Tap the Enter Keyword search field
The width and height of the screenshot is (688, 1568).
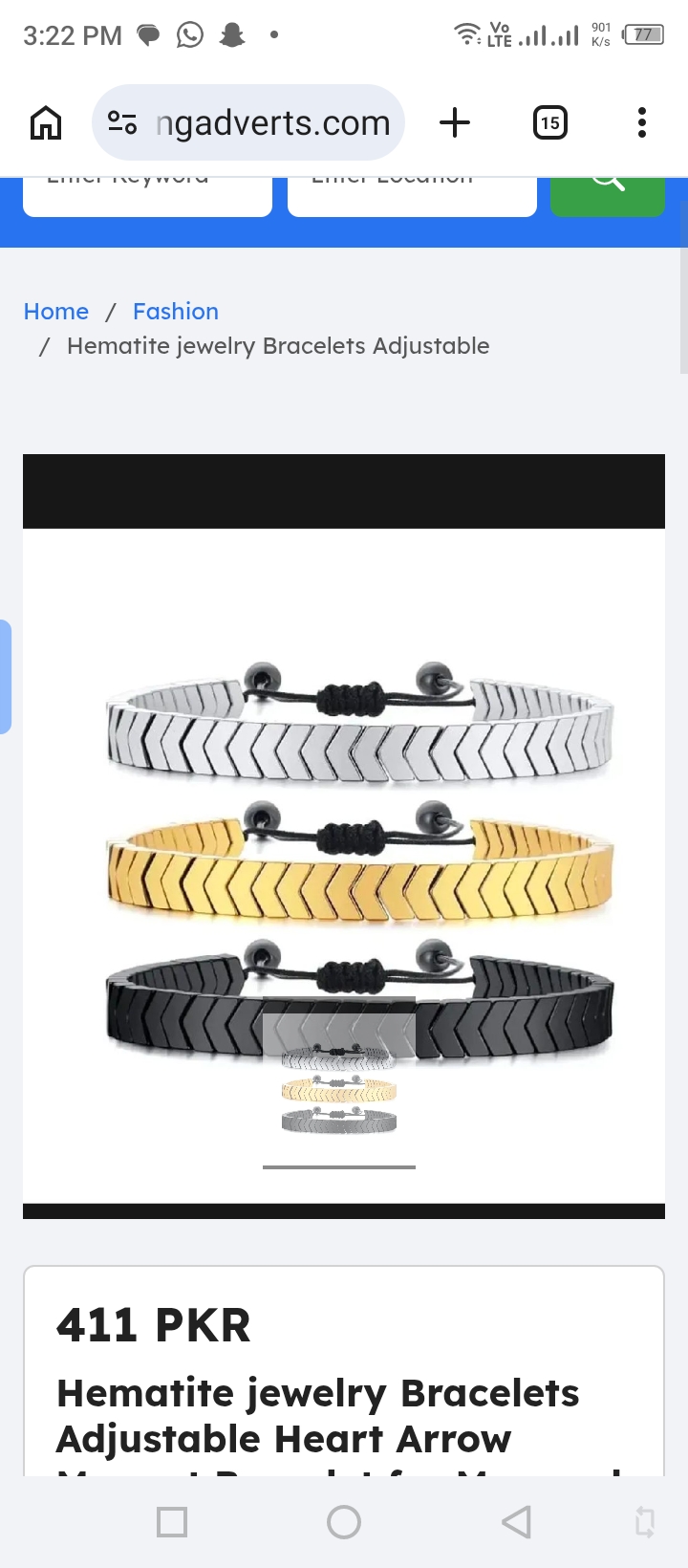point(147,196)
